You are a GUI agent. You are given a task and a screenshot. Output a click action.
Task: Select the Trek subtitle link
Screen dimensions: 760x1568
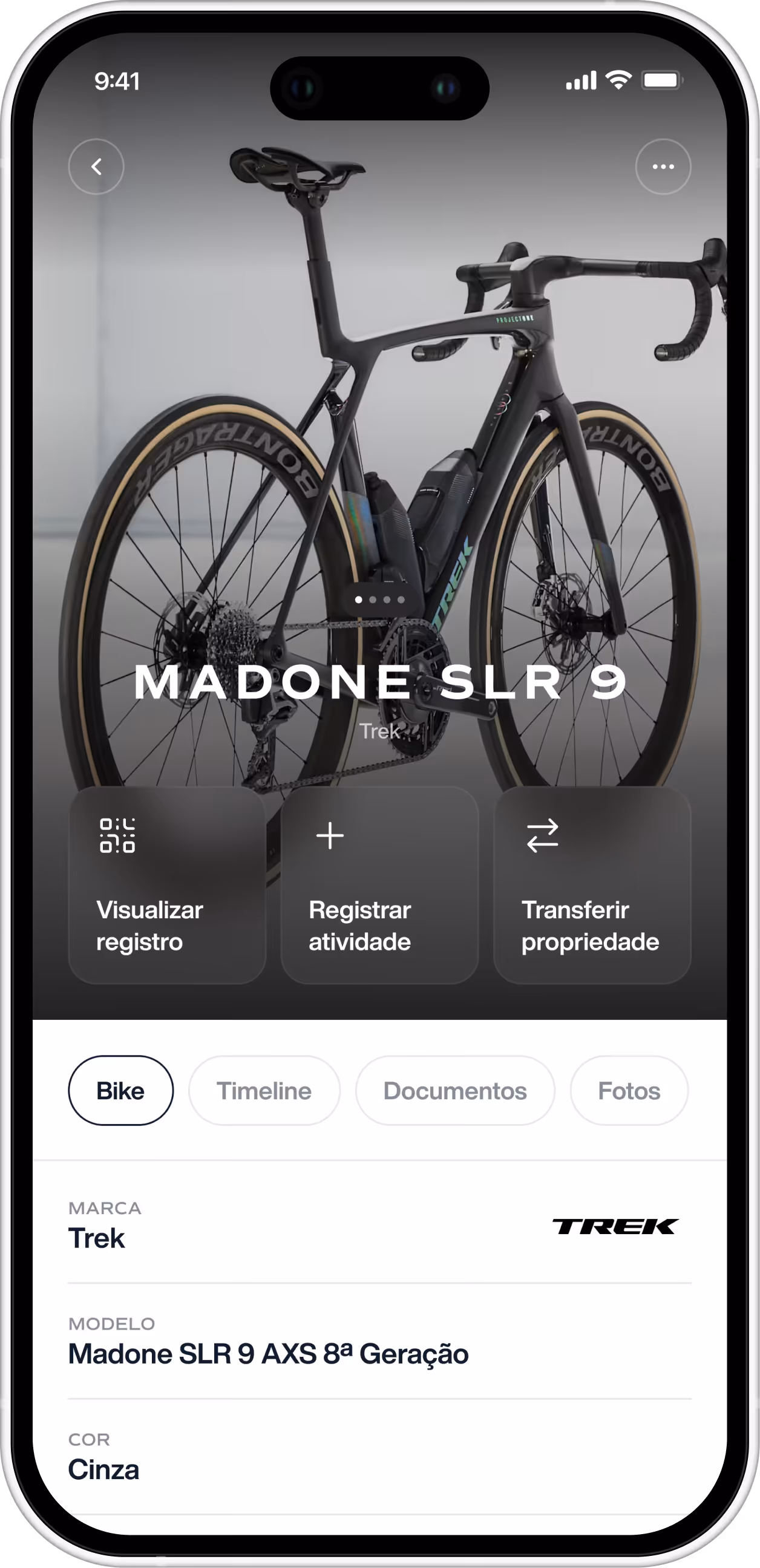(x=380, y=730)
